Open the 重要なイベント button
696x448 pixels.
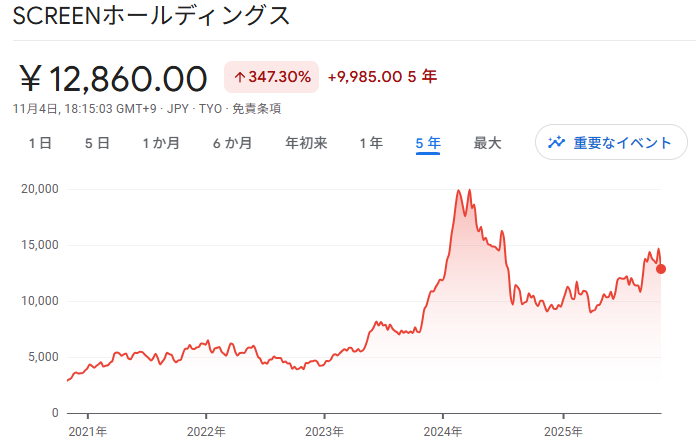click(x=611, y=143)
